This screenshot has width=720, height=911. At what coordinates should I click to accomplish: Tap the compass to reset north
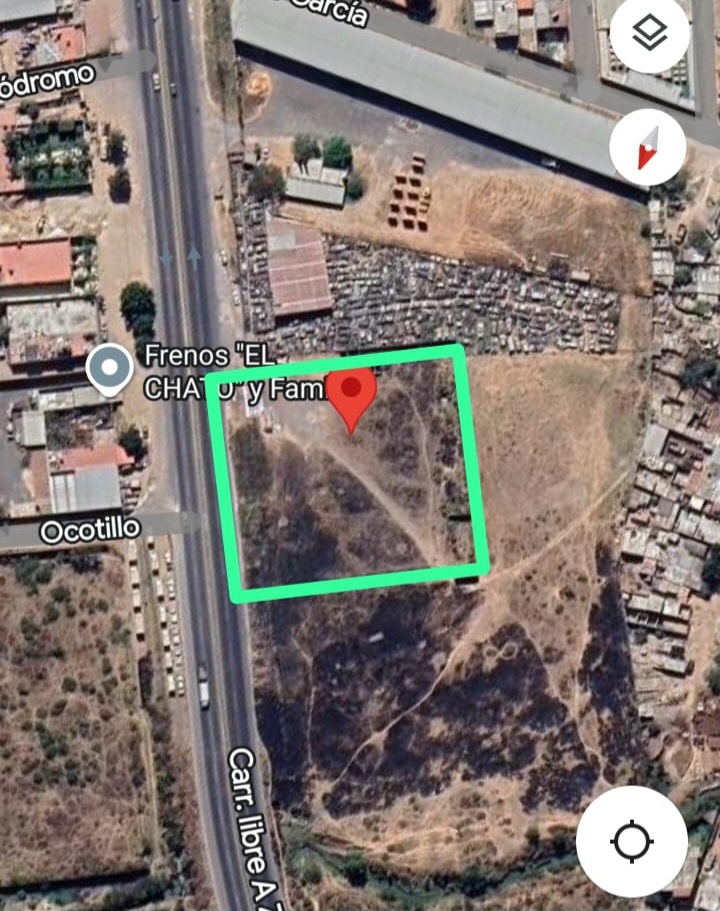click(647, 147)
